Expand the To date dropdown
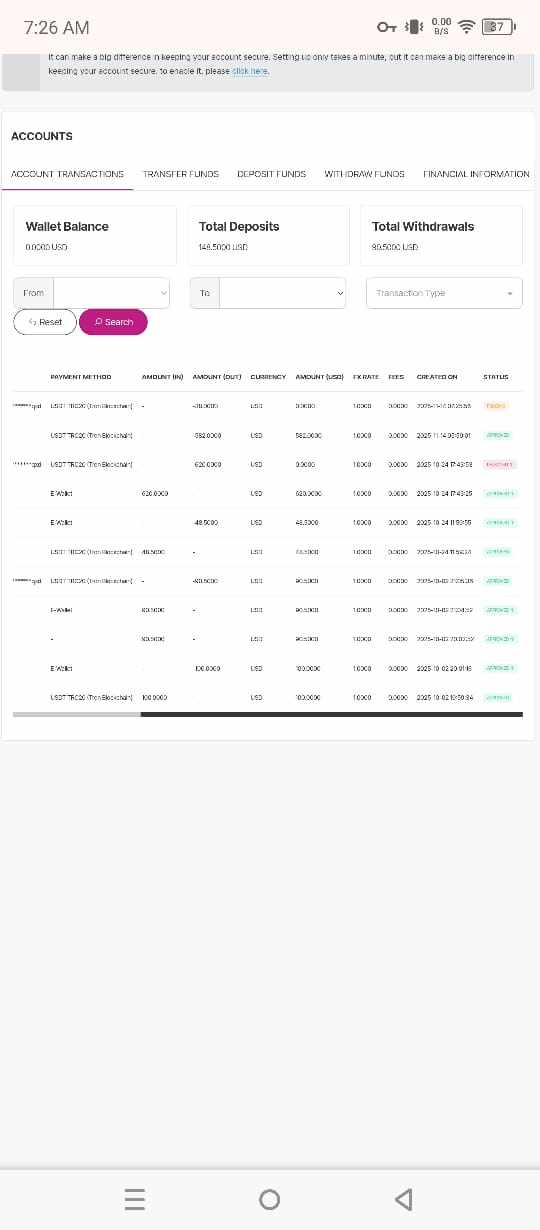Image resolution: width=540 pixels, height=1230 pixels. [283, 293]
